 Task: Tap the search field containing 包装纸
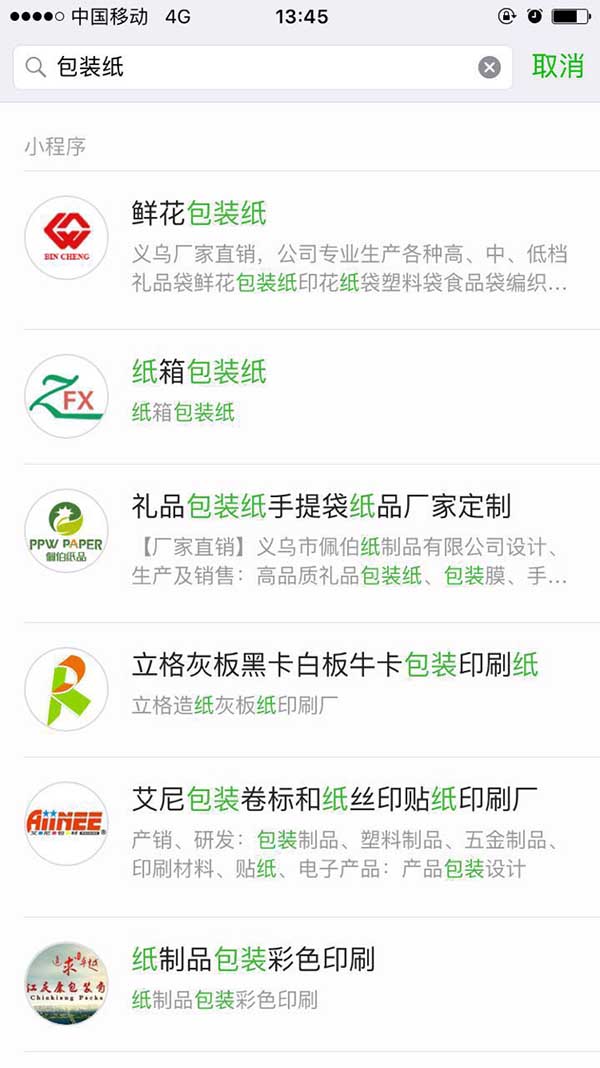(x=250, y=67)
